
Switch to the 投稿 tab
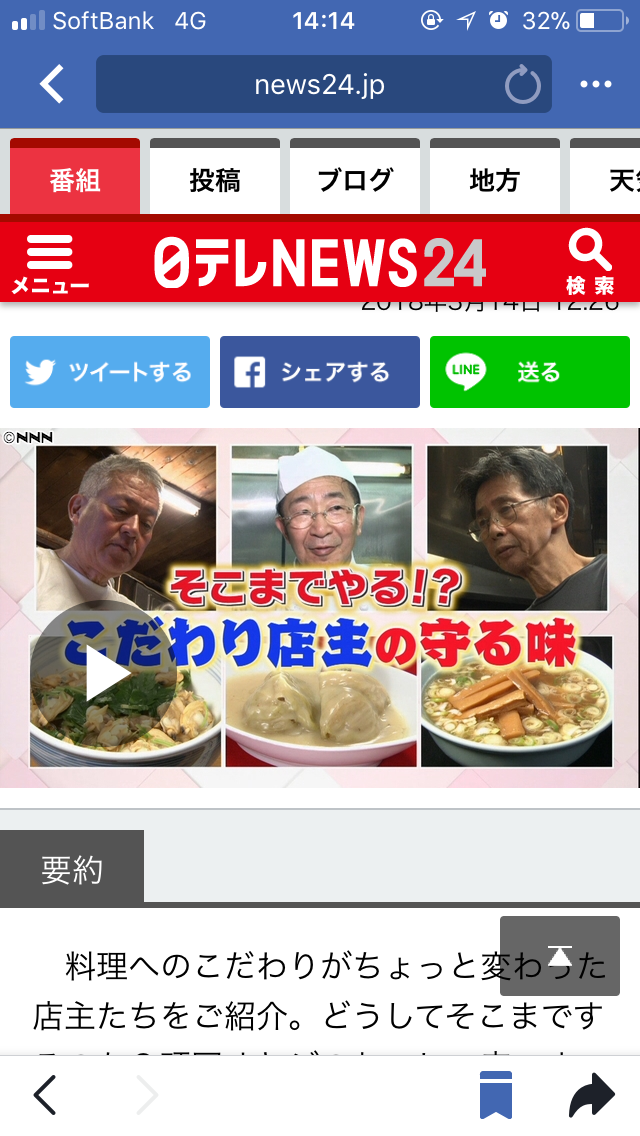click(x=215, y=180)
